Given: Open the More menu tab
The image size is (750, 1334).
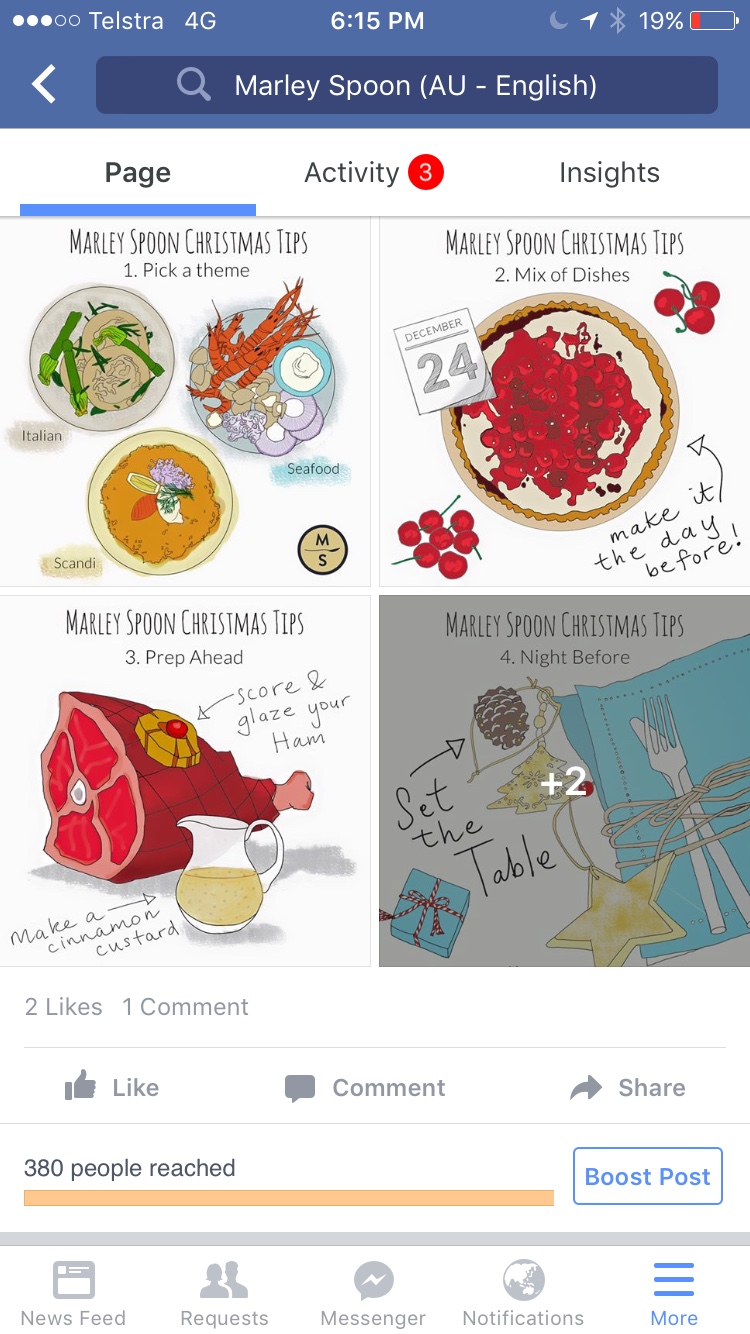Looking at the screenshot, I should click(x=674, y=1293).
